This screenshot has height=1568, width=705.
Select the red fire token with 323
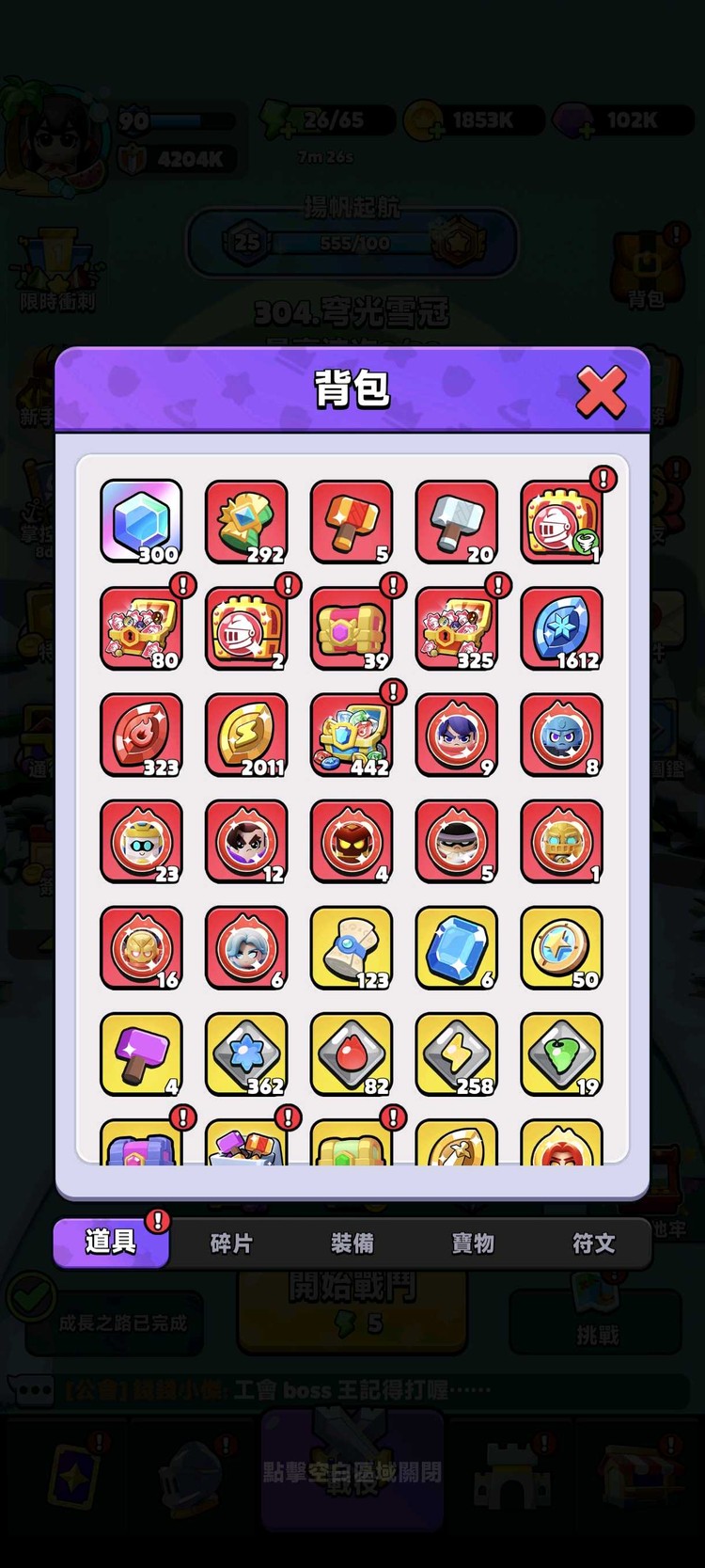click(x=141, y=735)
